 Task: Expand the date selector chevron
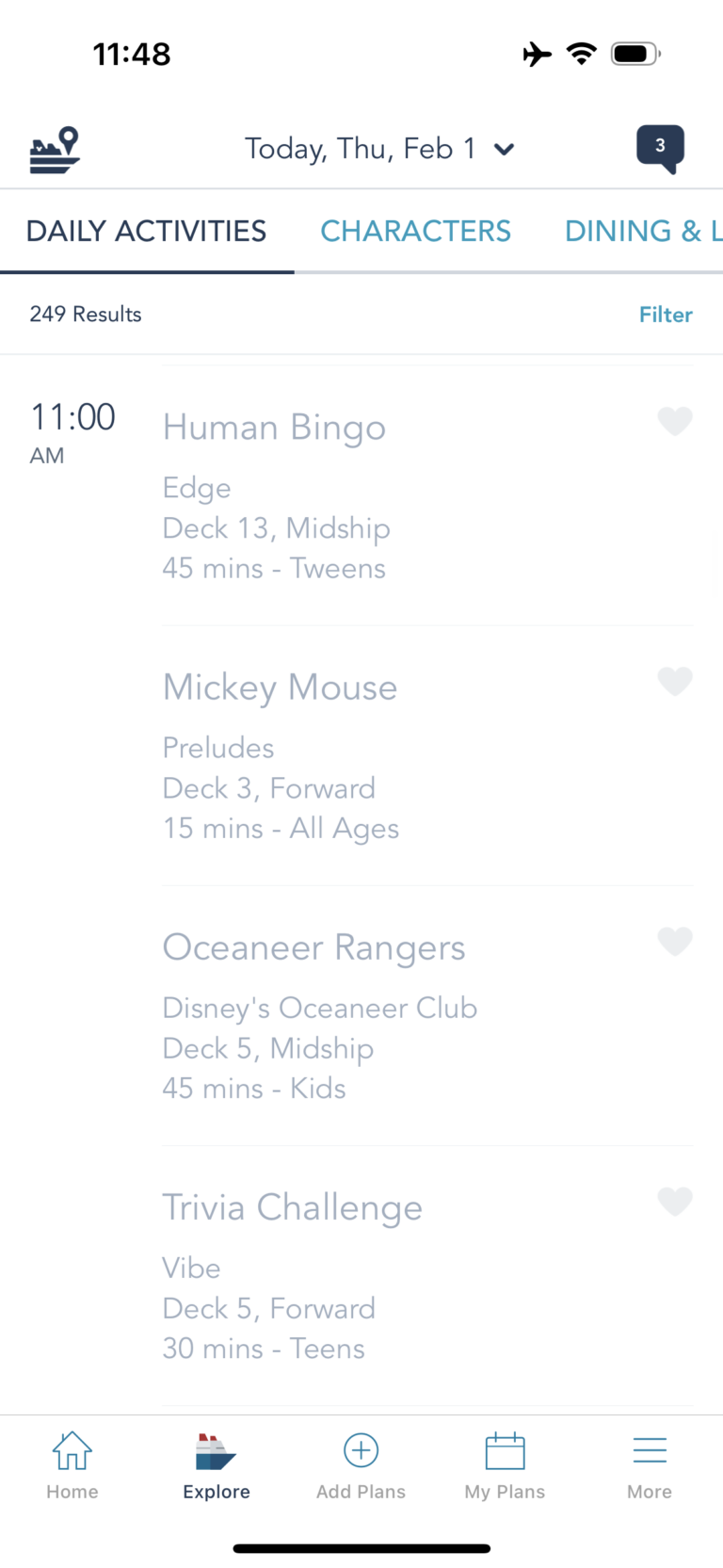tap(504, 149)
